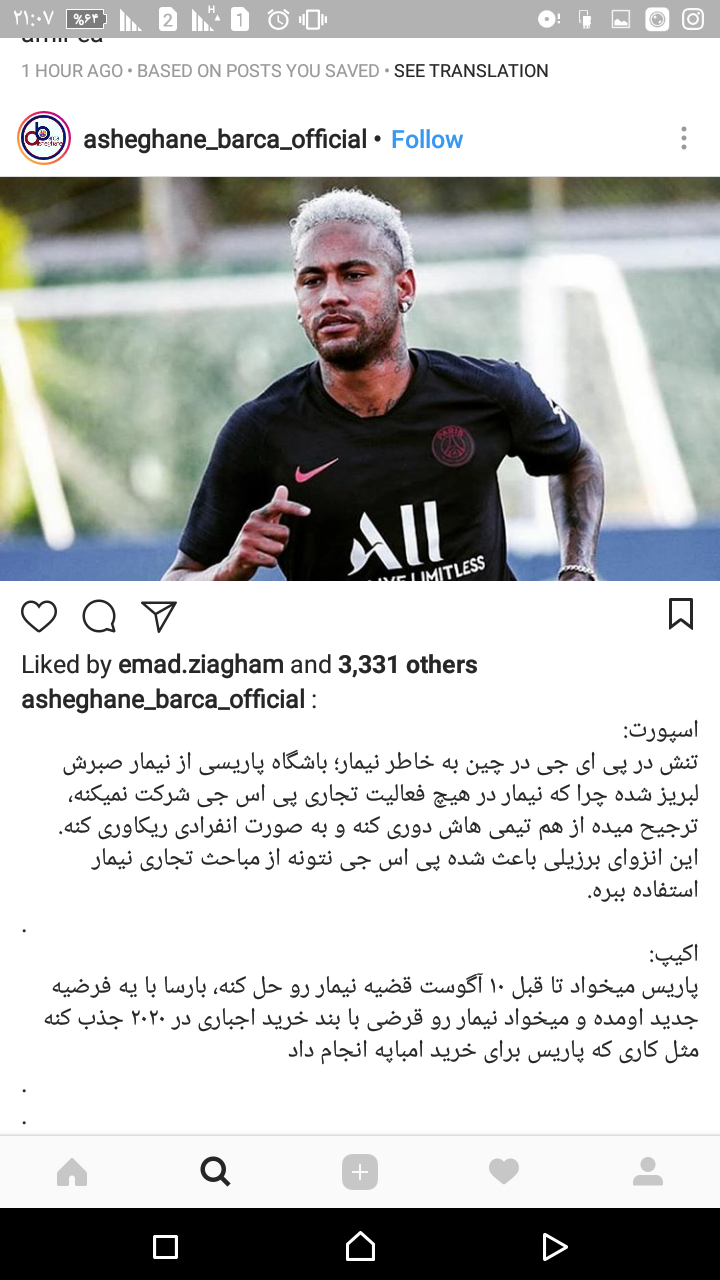Follow asheghane_barca_official

tap(427, 140)
